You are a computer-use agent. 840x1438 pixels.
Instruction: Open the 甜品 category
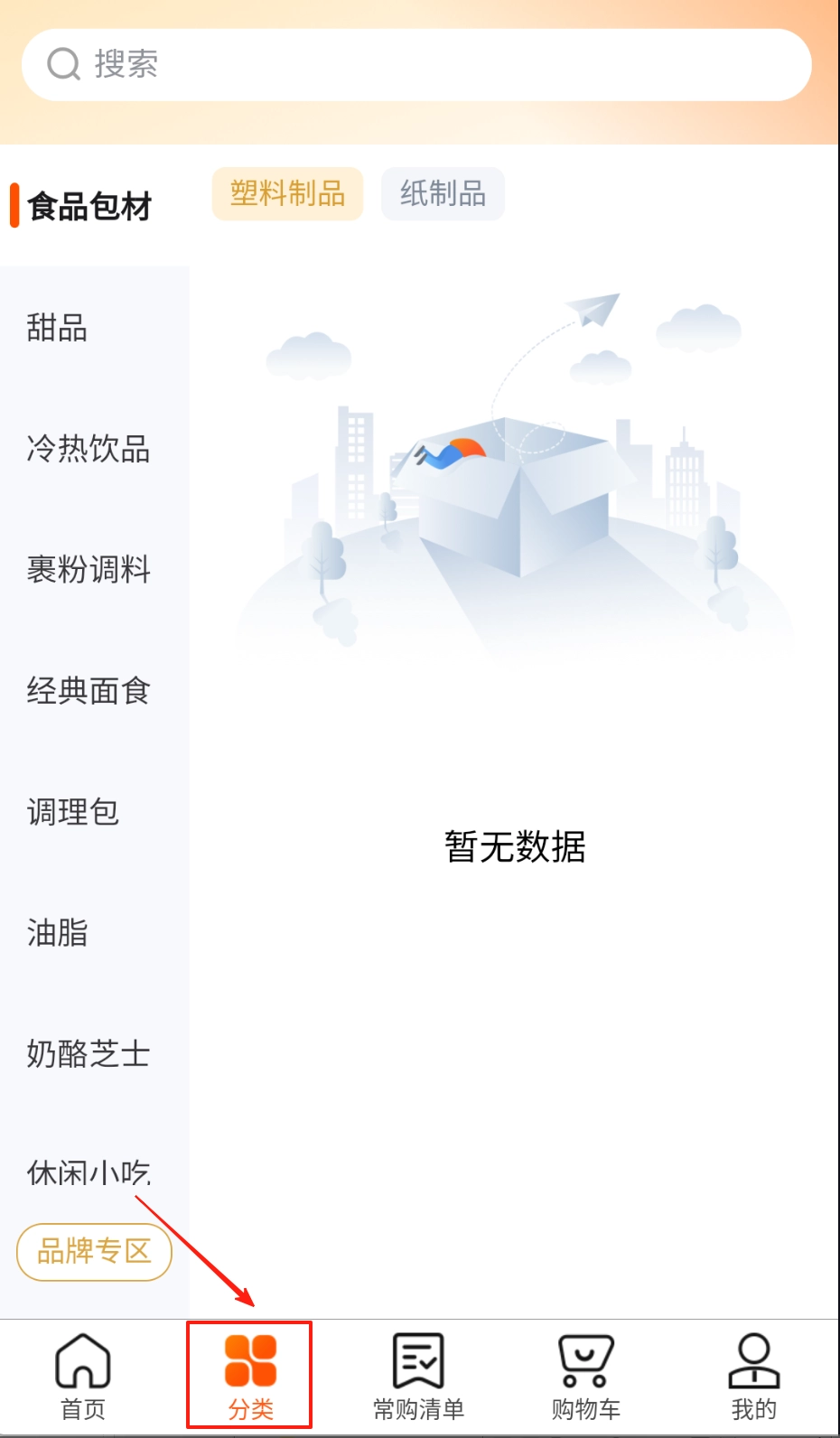click(57, 328)
